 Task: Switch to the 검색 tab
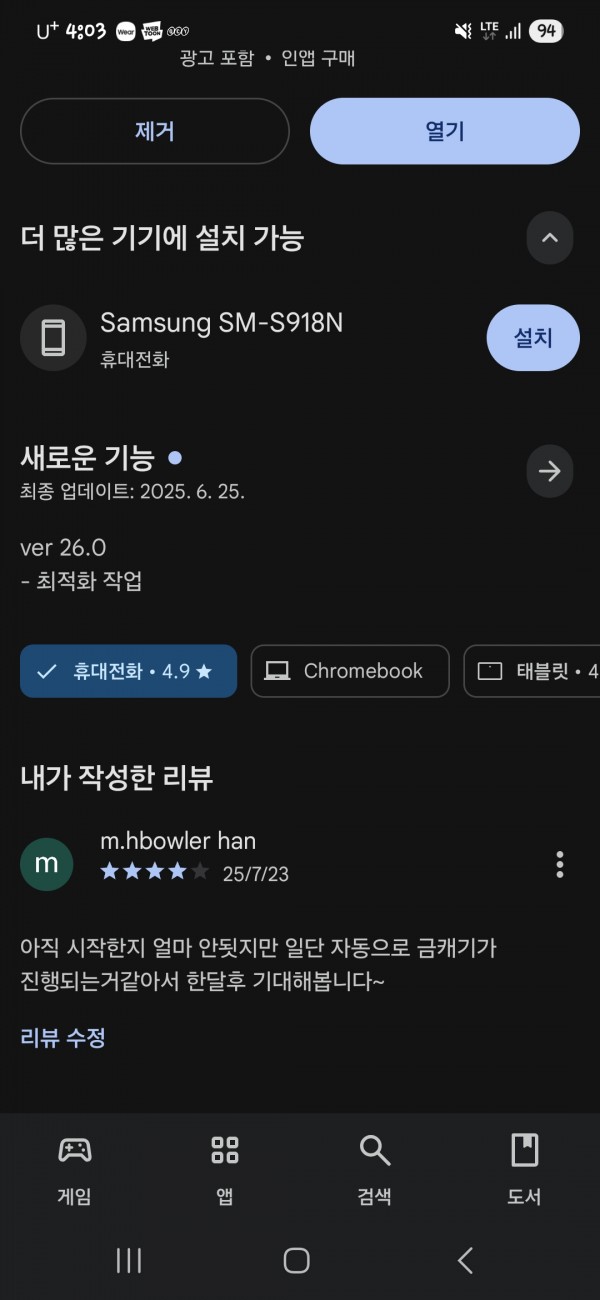375,1168
